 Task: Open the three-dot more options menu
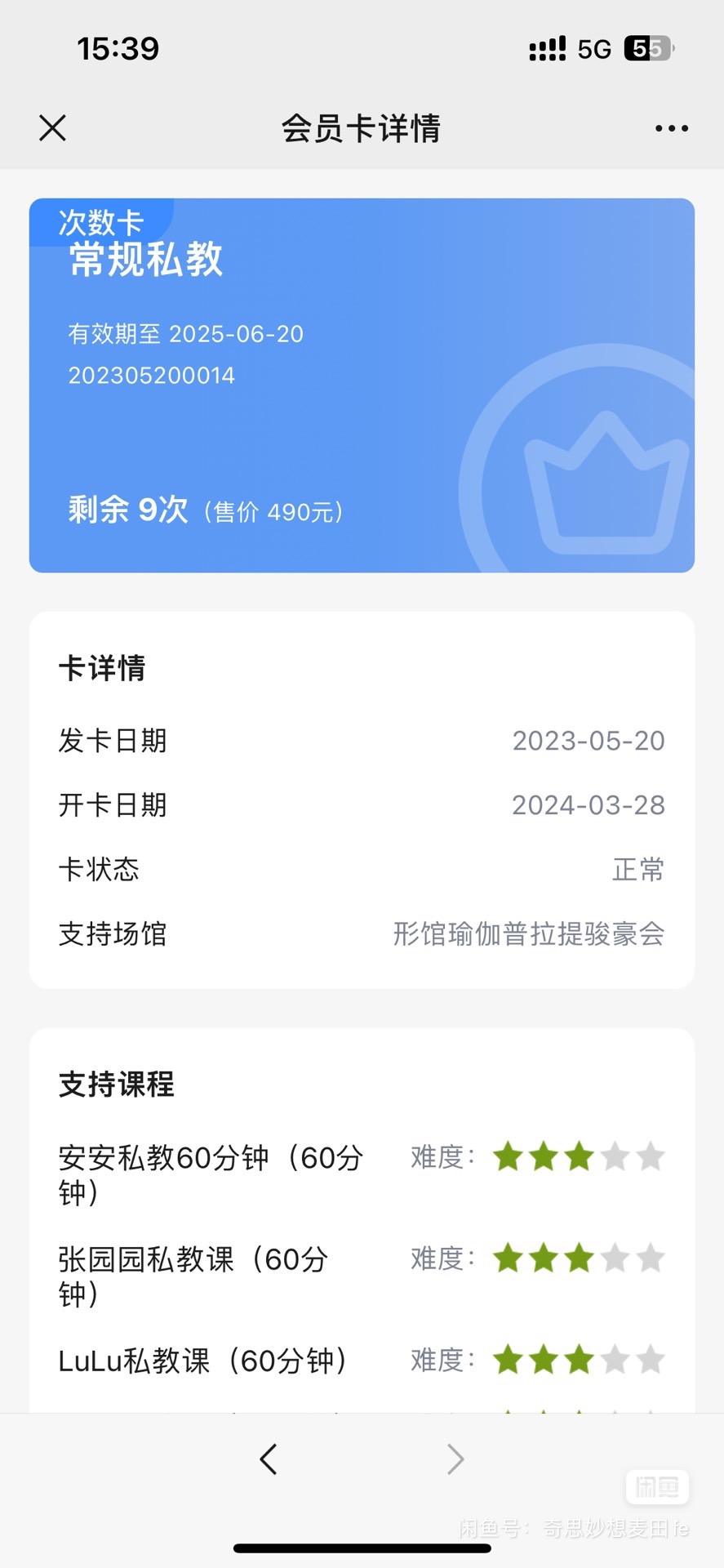pos(672,128)
